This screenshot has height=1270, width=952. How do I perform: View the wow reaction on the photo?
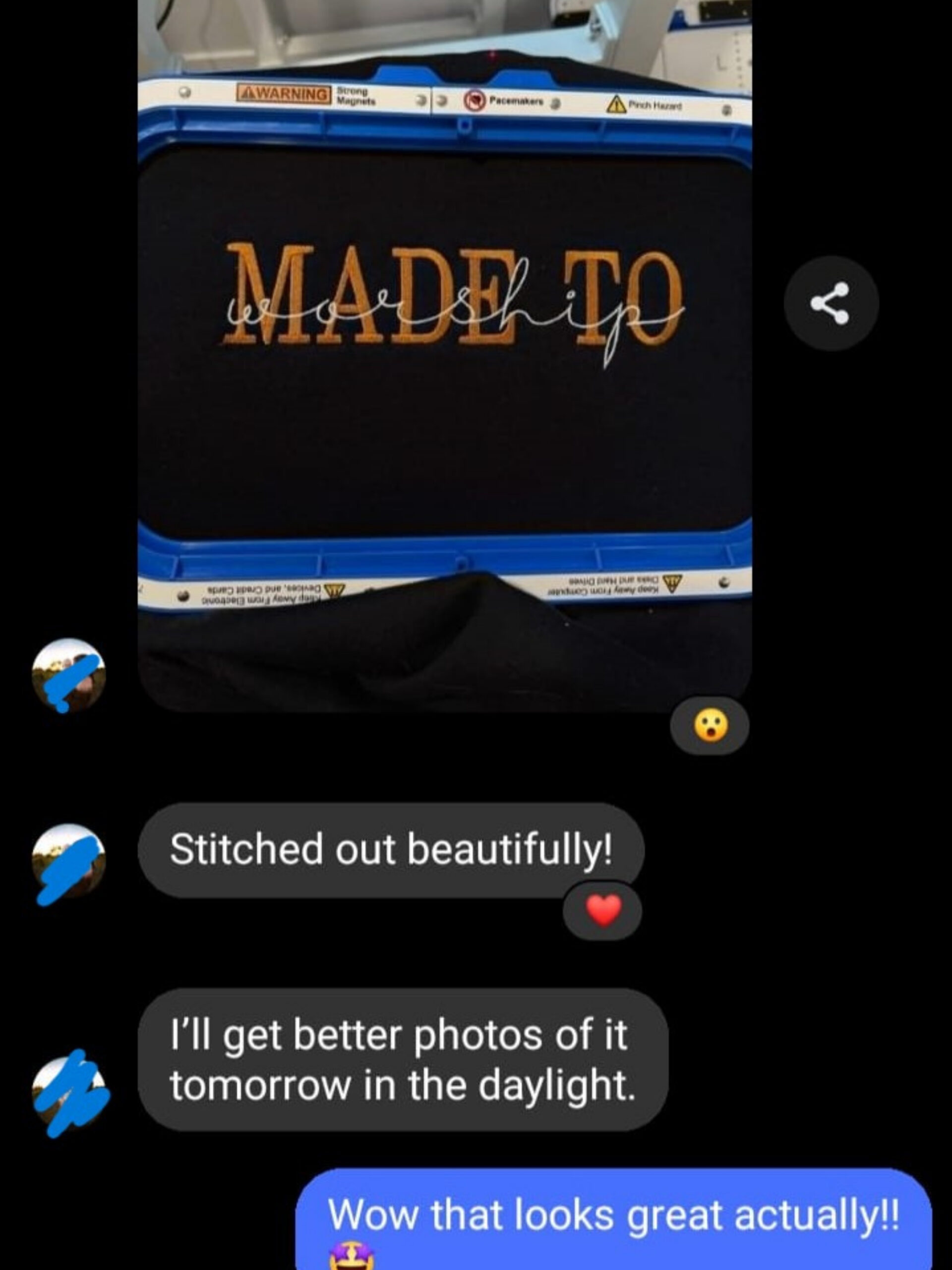click(710, 726)
